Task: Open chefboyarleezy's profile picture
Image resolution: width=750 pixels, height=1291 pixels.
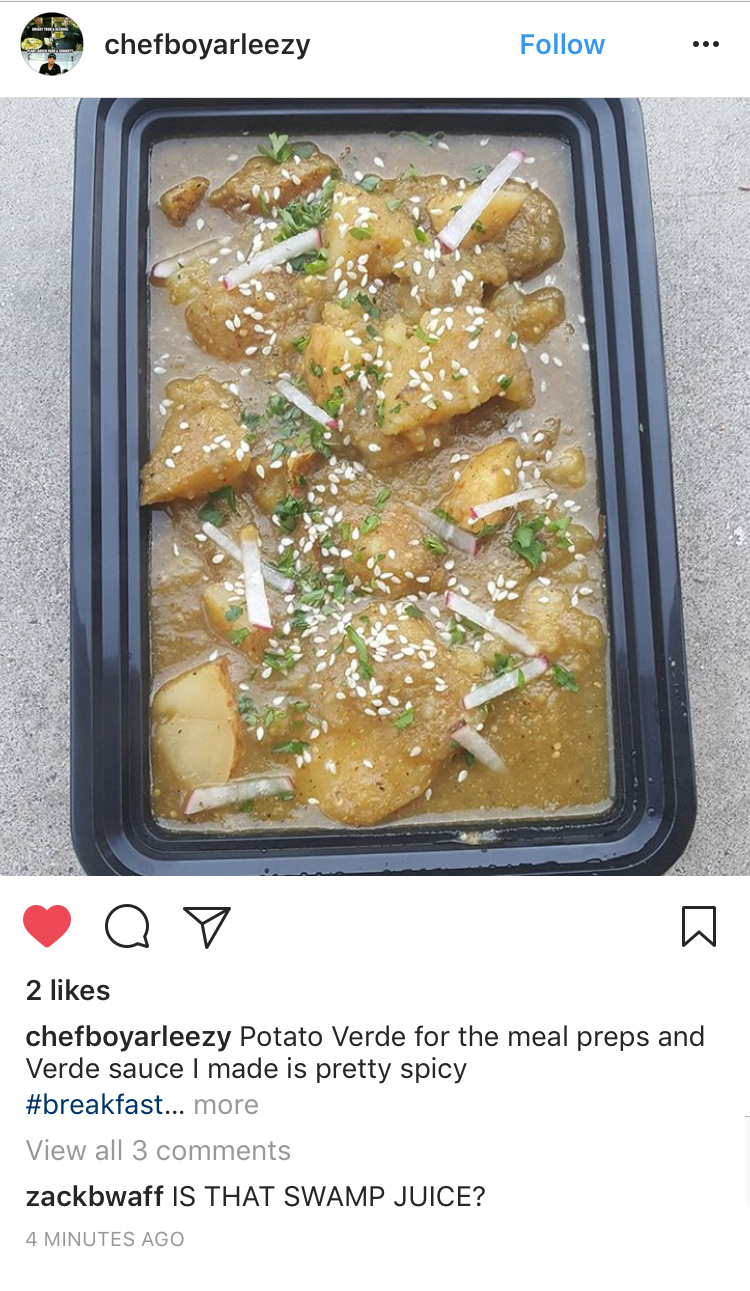Action: point(52,45)
